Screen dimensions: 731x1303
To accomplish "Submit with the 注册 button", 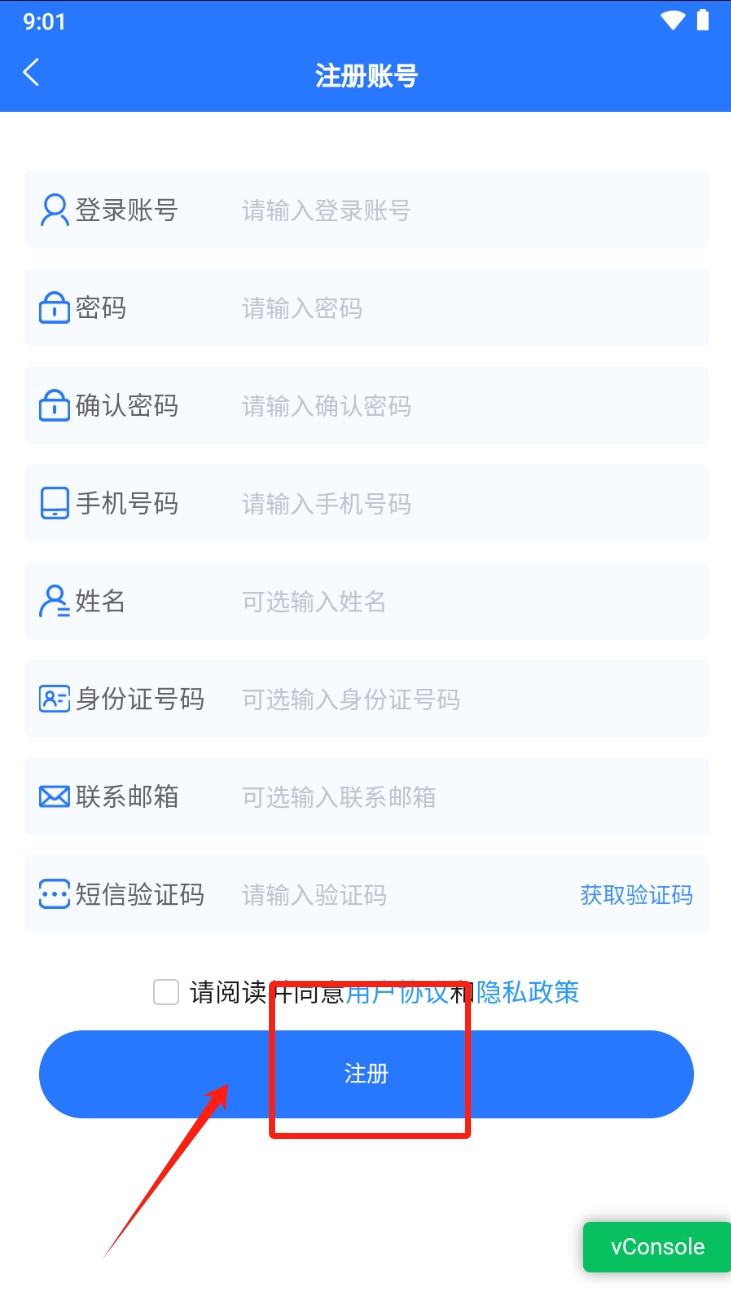I will click(x=366, y=1074).
